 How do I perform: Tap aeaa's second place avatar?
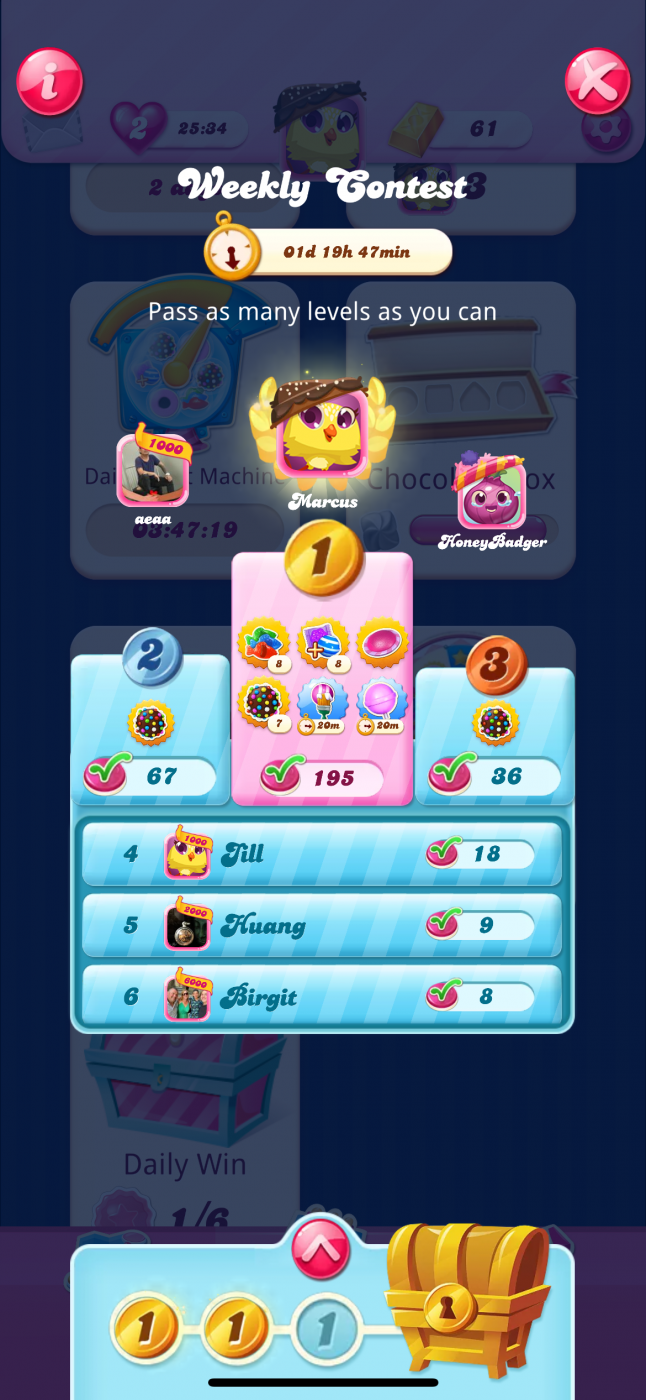153,470
